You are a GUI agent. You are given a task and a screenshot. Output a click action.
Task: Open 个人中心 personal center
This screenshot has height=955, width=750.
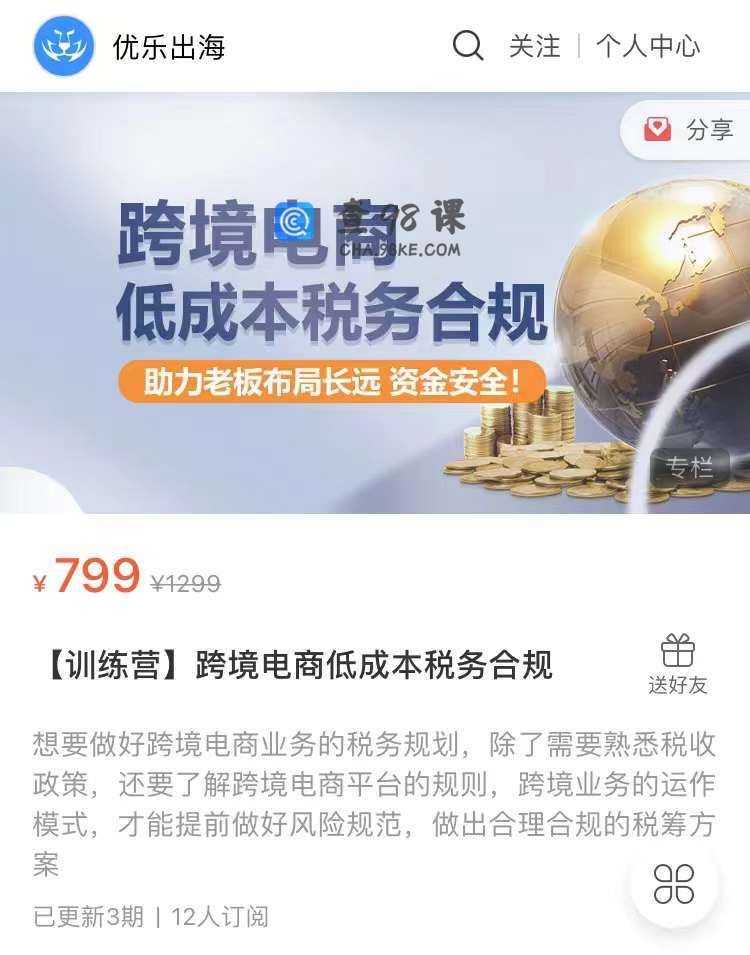click(648, 46)
